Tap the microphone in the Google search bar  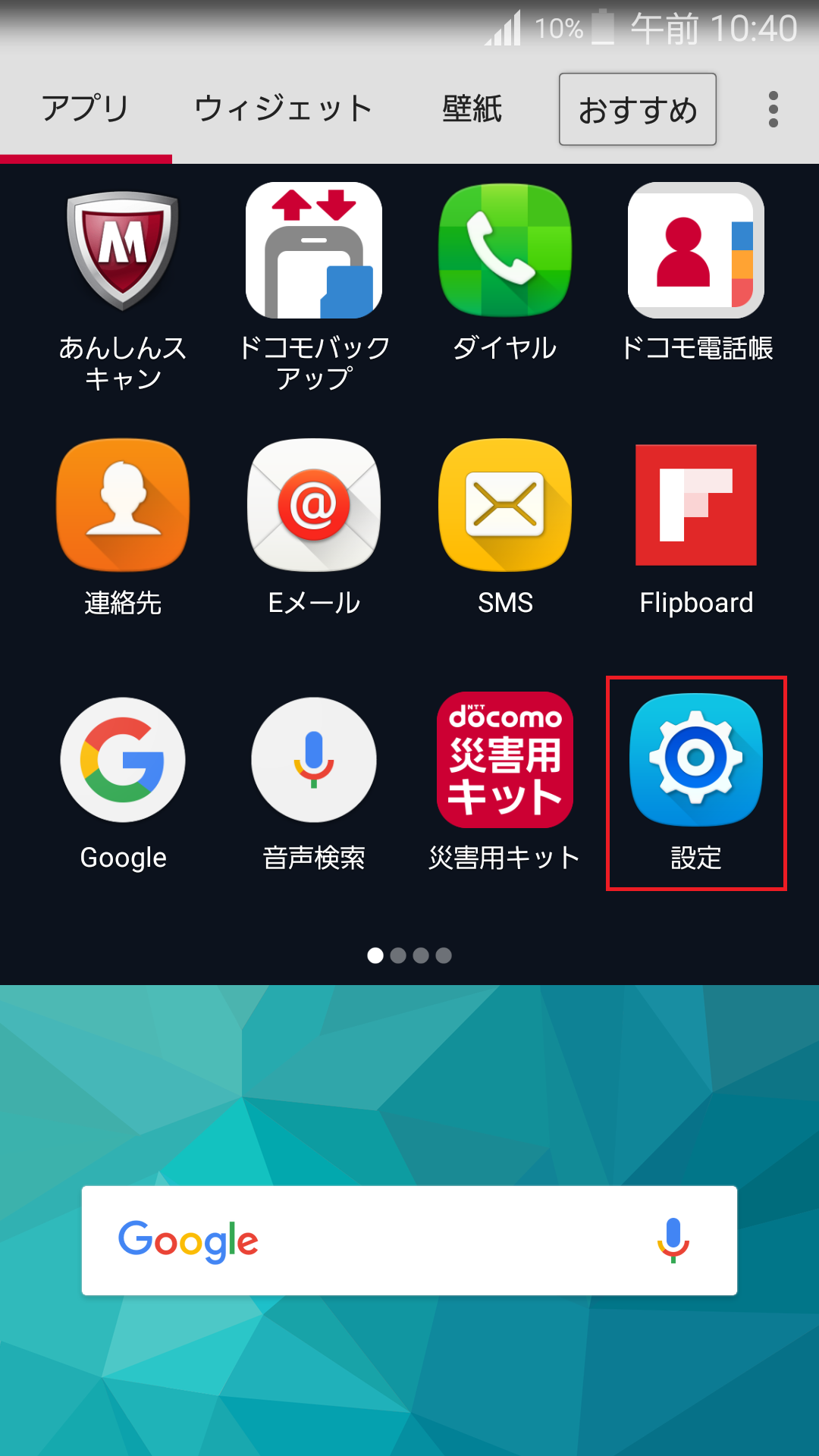pos(673,1241)
